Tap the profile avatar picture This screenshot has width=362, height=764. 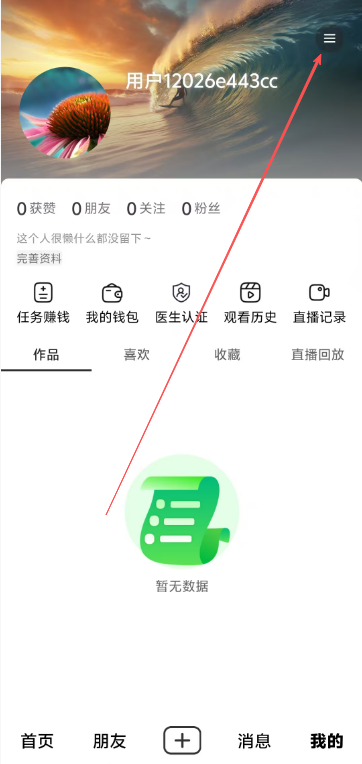pyautogui.click(x=65, y=113)
